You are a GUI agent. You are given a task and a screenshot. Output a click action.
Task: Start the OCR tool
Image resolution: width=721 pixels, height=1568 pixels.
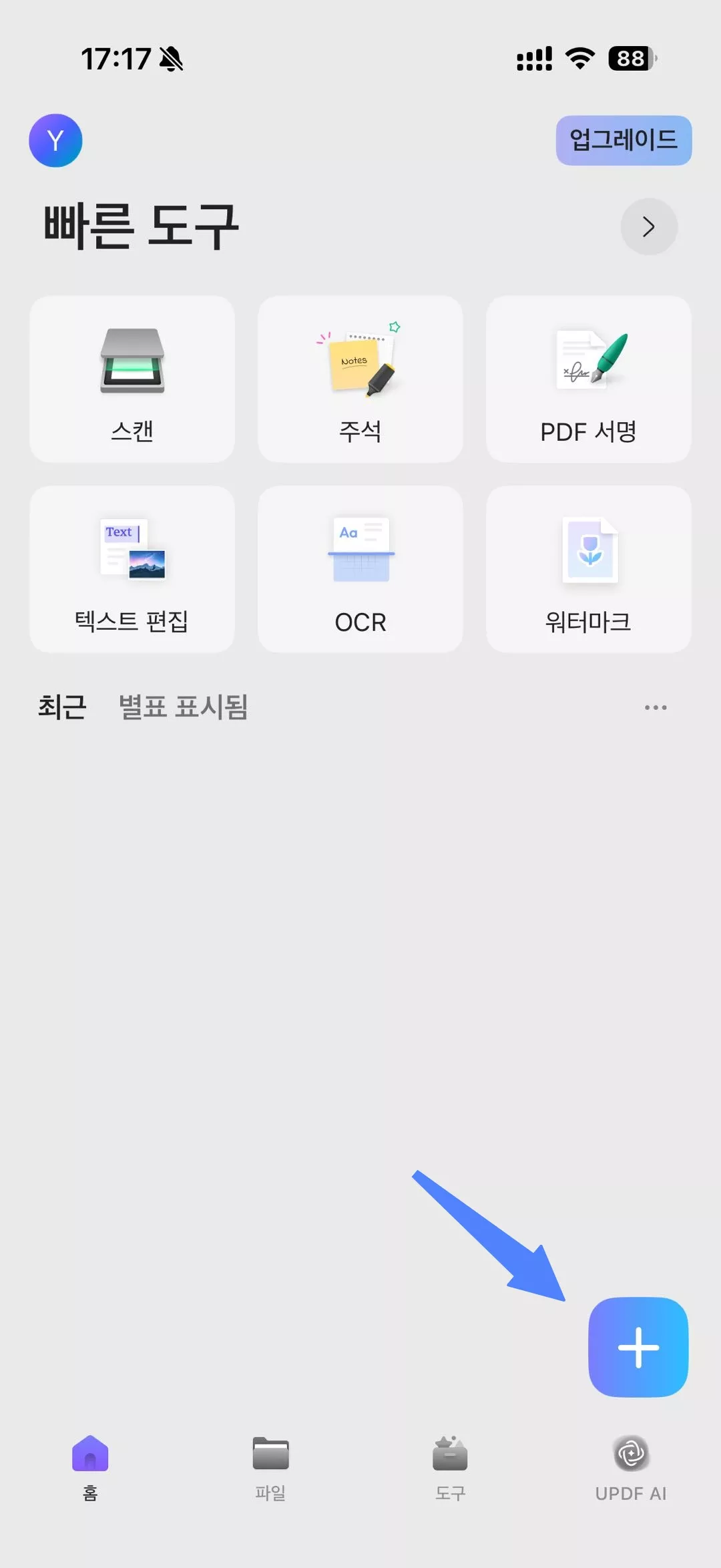(360, 569)
